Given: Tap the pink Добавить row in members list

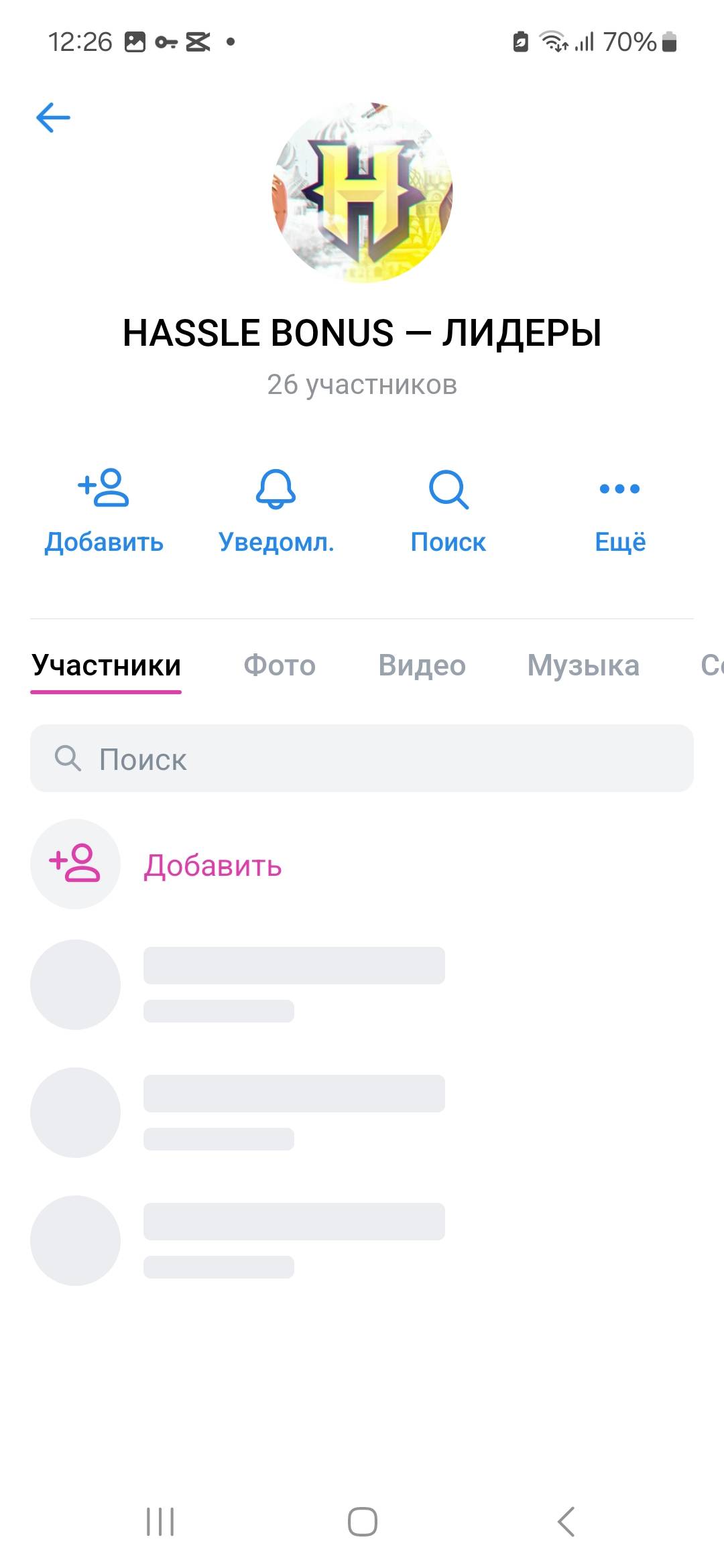Looking at the screenshot, I should pos(212,864).
